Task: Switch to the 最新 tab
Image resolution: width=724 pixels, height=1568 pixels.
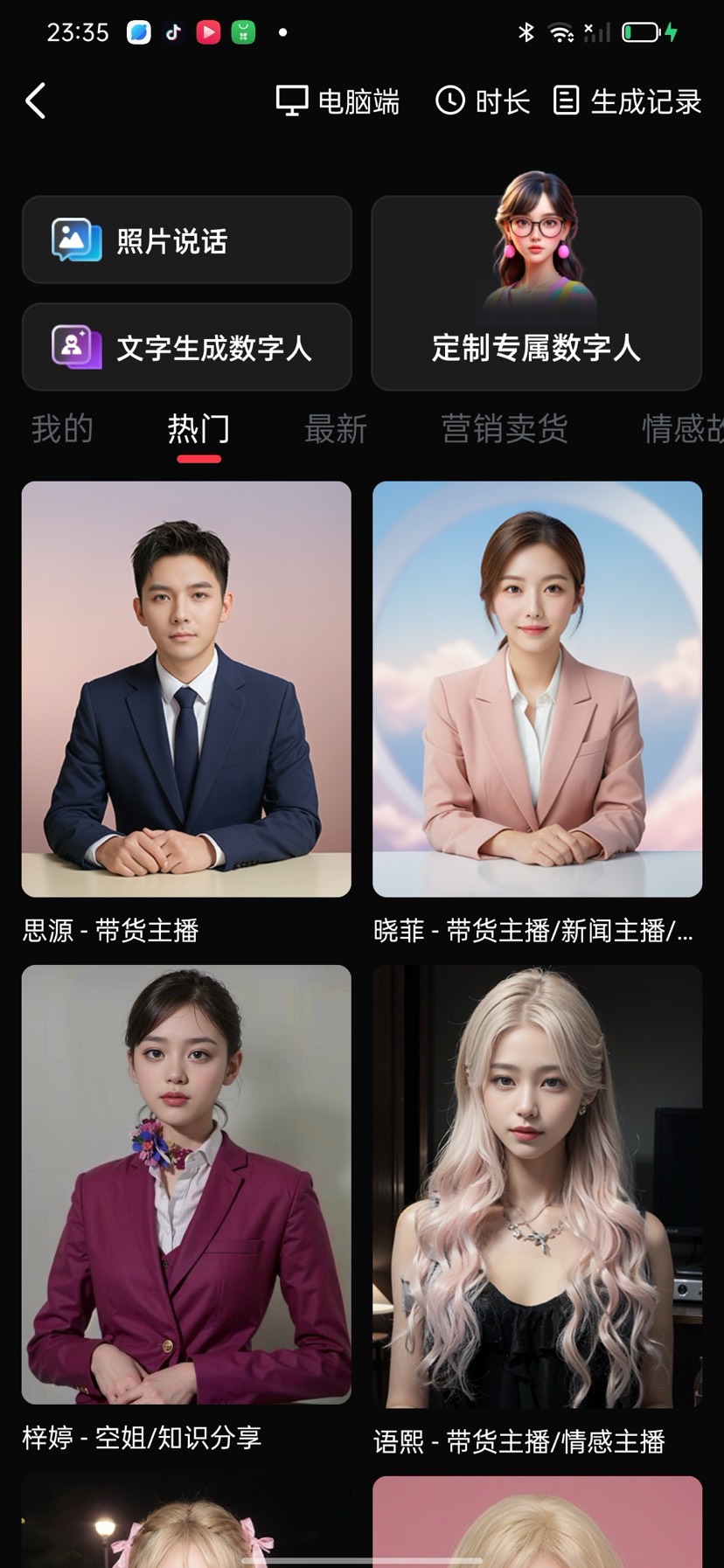Action: (335, 429)
